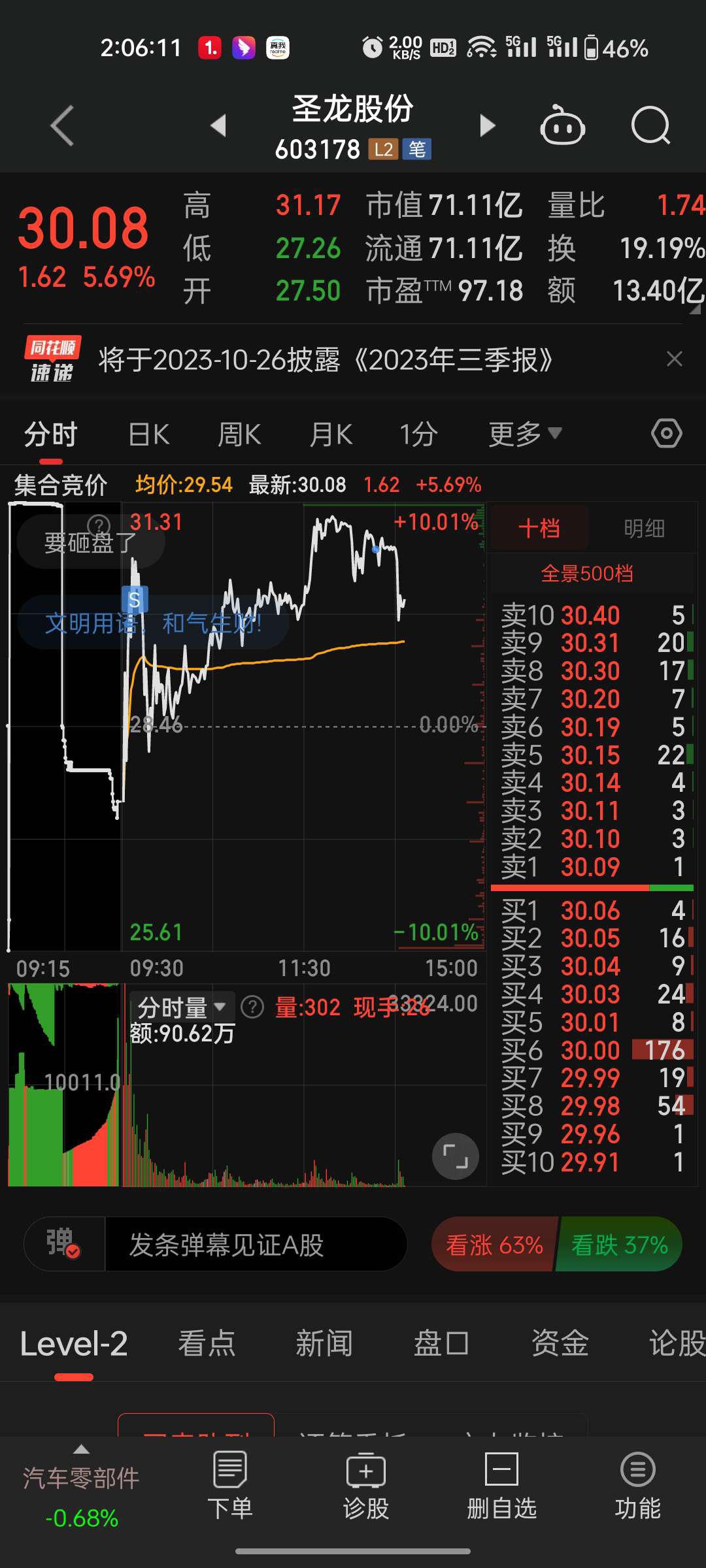Viewport: 706px width, 1568px height.
Task: Switch to the 新闻 tab
Action: point(324,1343)
